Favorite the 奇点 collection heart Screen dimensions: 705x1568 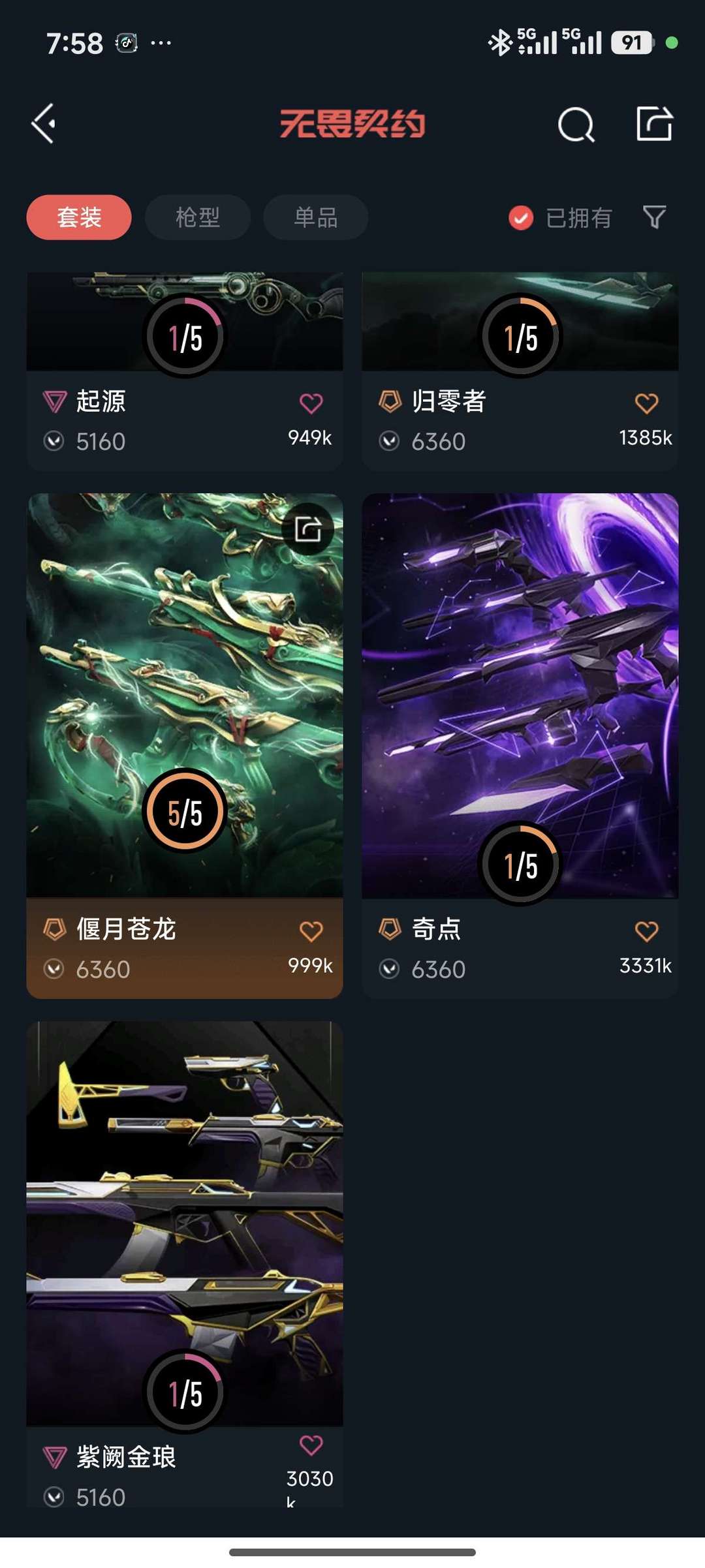648,930
